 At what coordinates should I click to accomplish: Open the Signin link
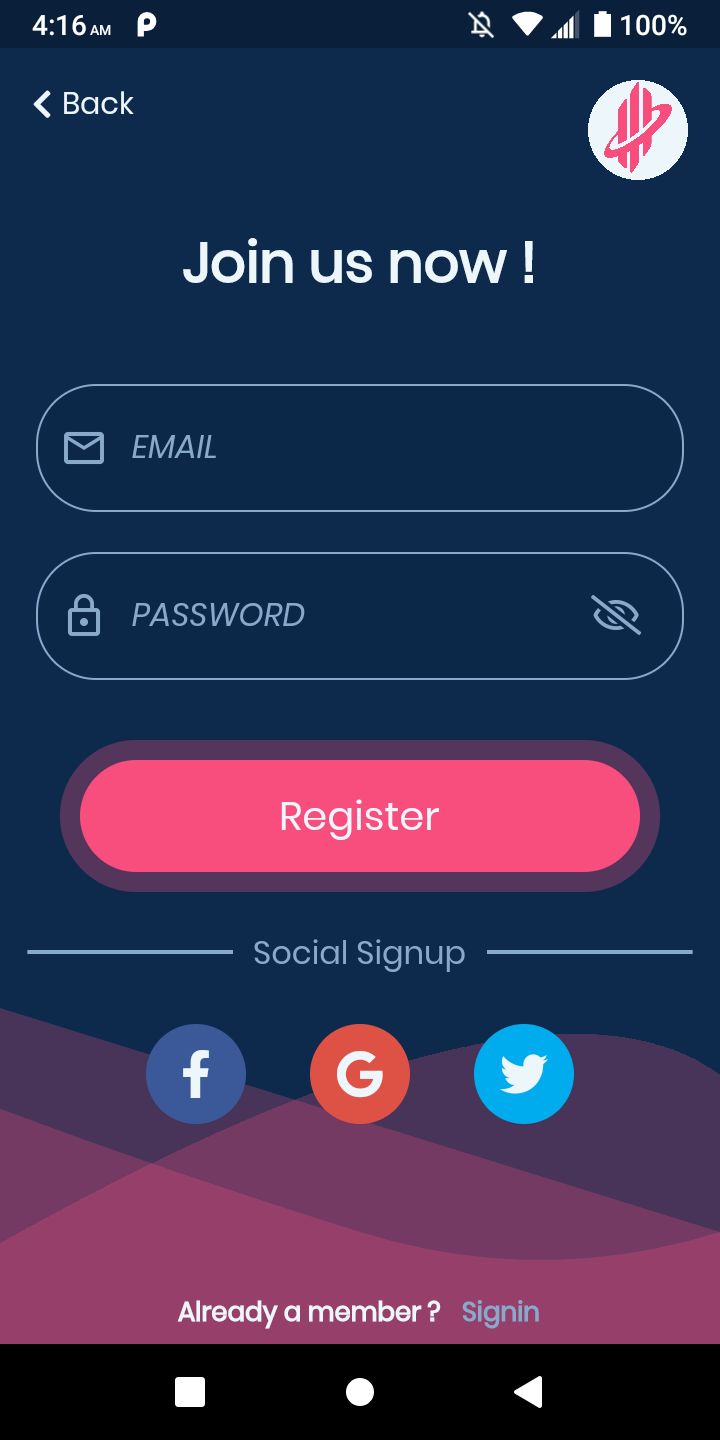coord(500,1312)
